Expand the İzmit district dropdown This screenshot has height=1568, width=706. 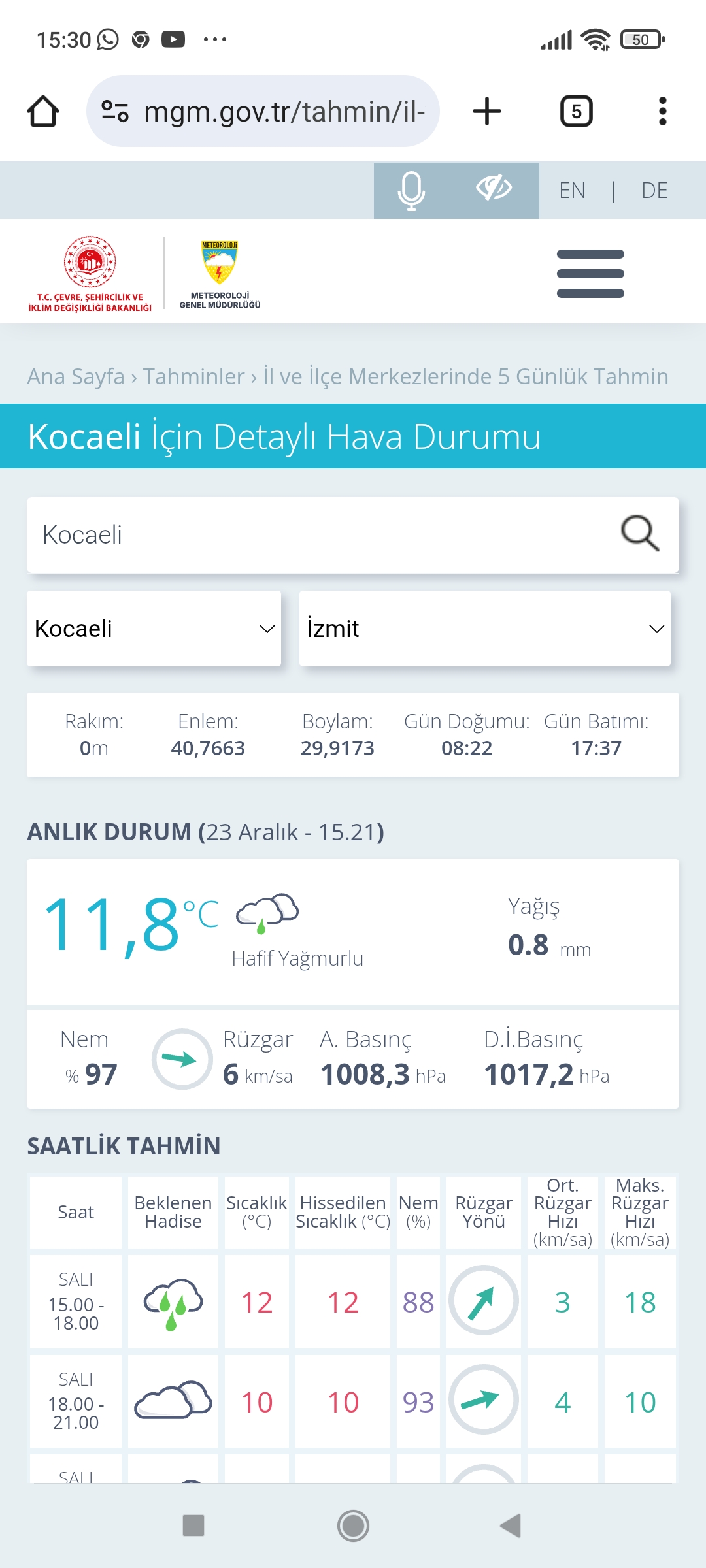tap(485, 629)
